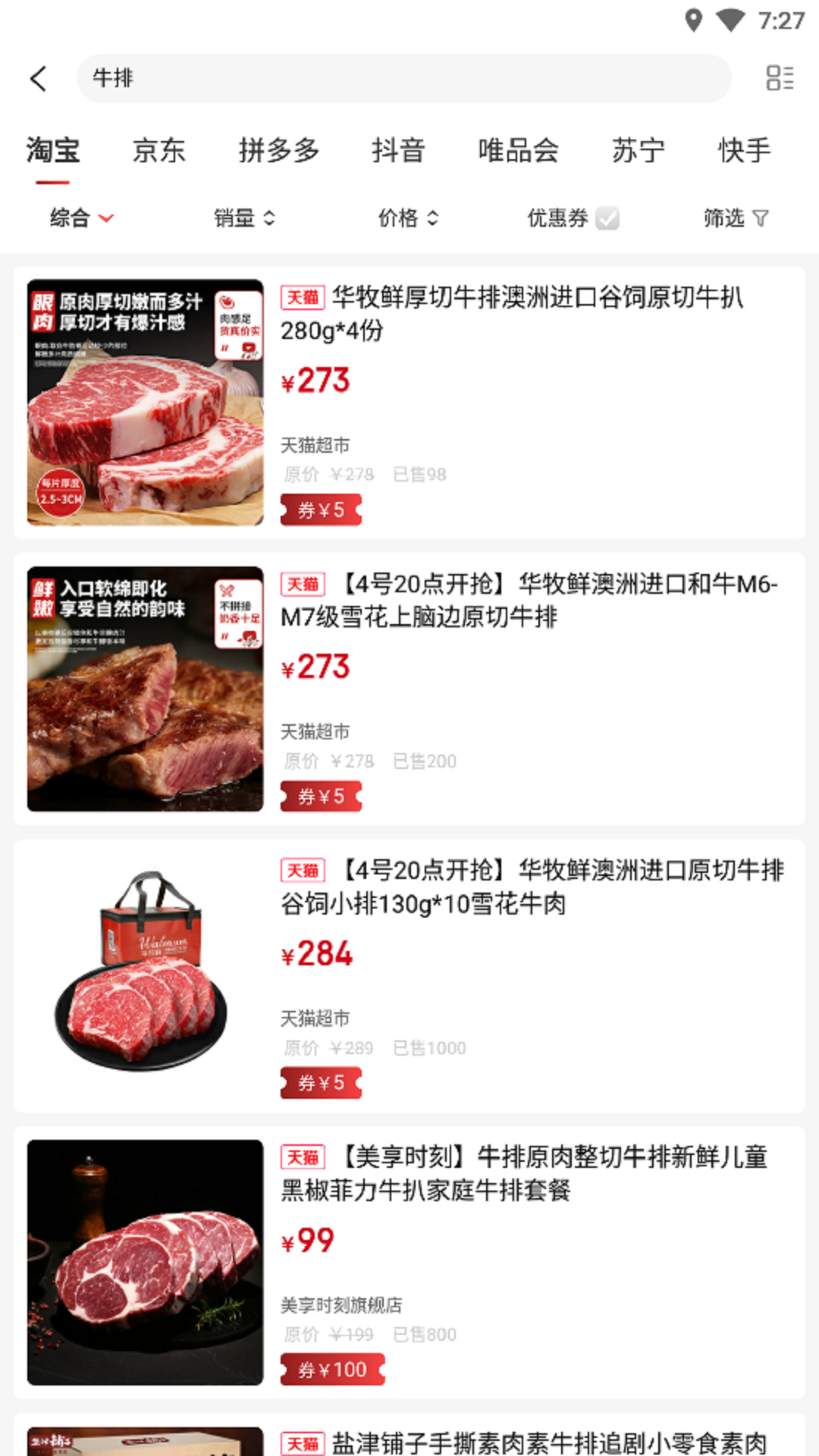Viewport: 819px width, 1456px height.
Task: Open the list view switcher icon
Action: tap(778, 79)
